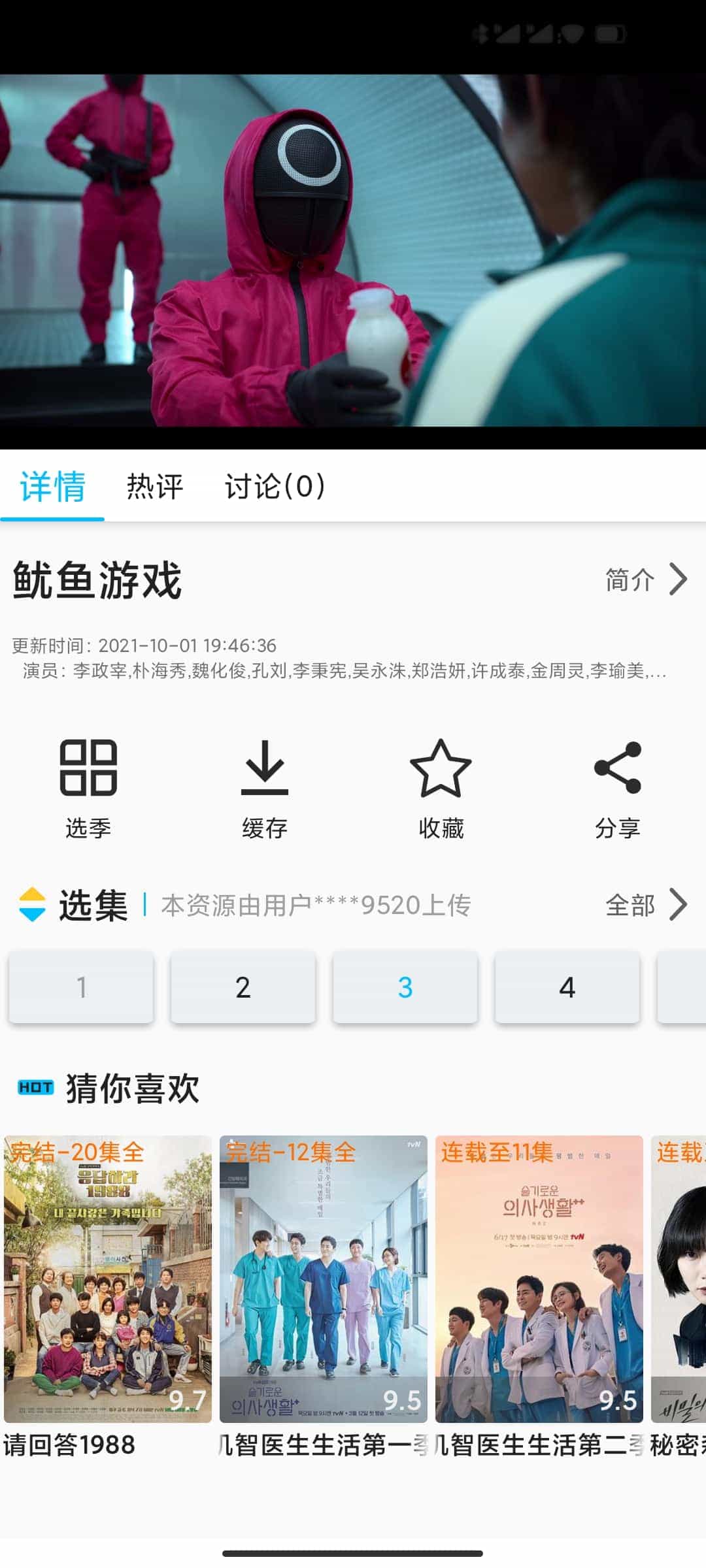This screenshot has height=1568, width=706.
Task: Select episode 3
Action: point(405,987)
